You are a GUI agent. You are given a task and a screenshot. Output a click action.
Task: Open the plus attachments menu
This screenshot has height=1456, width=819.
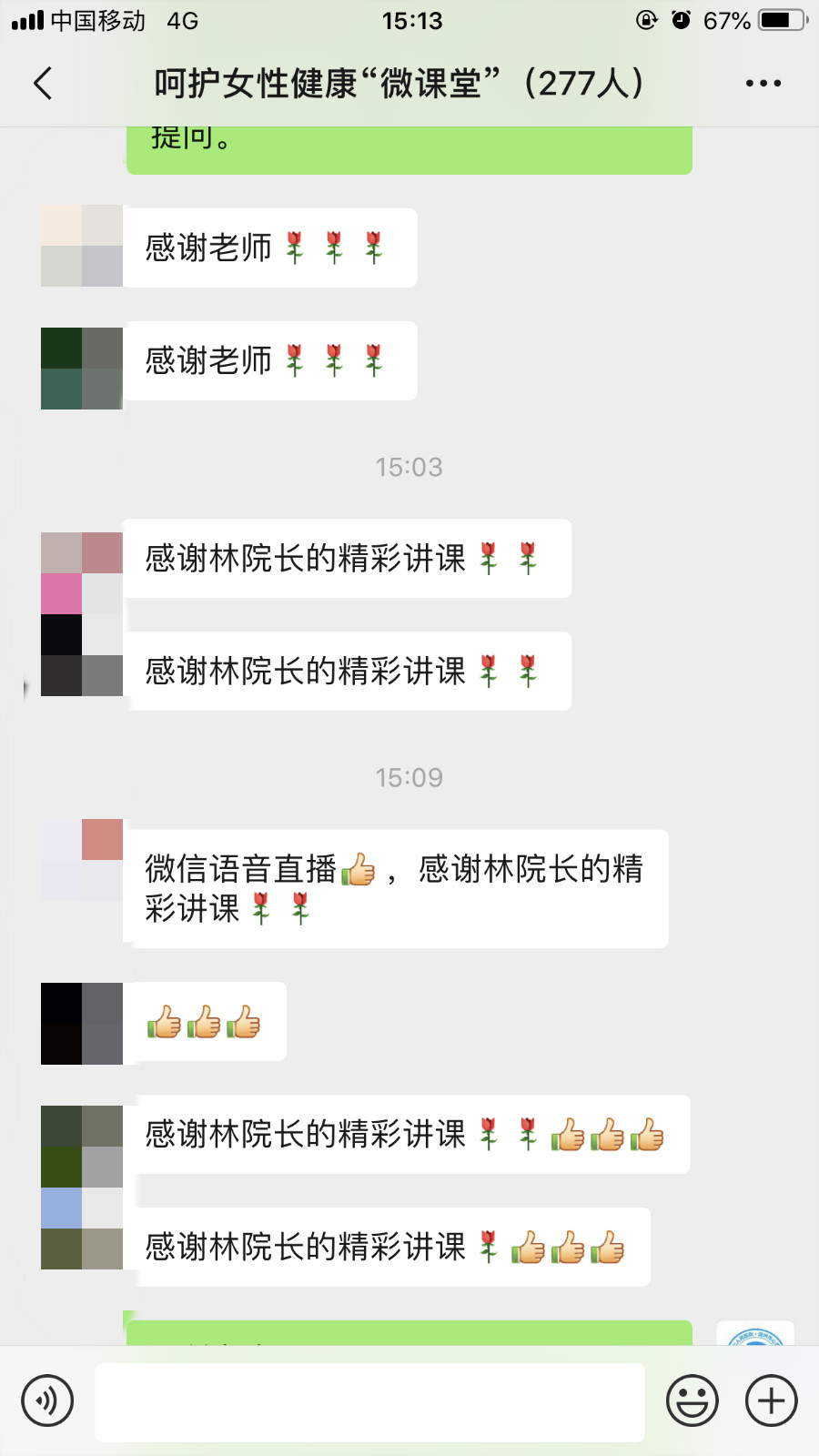pyautogui.click(x=771, y=1400)
